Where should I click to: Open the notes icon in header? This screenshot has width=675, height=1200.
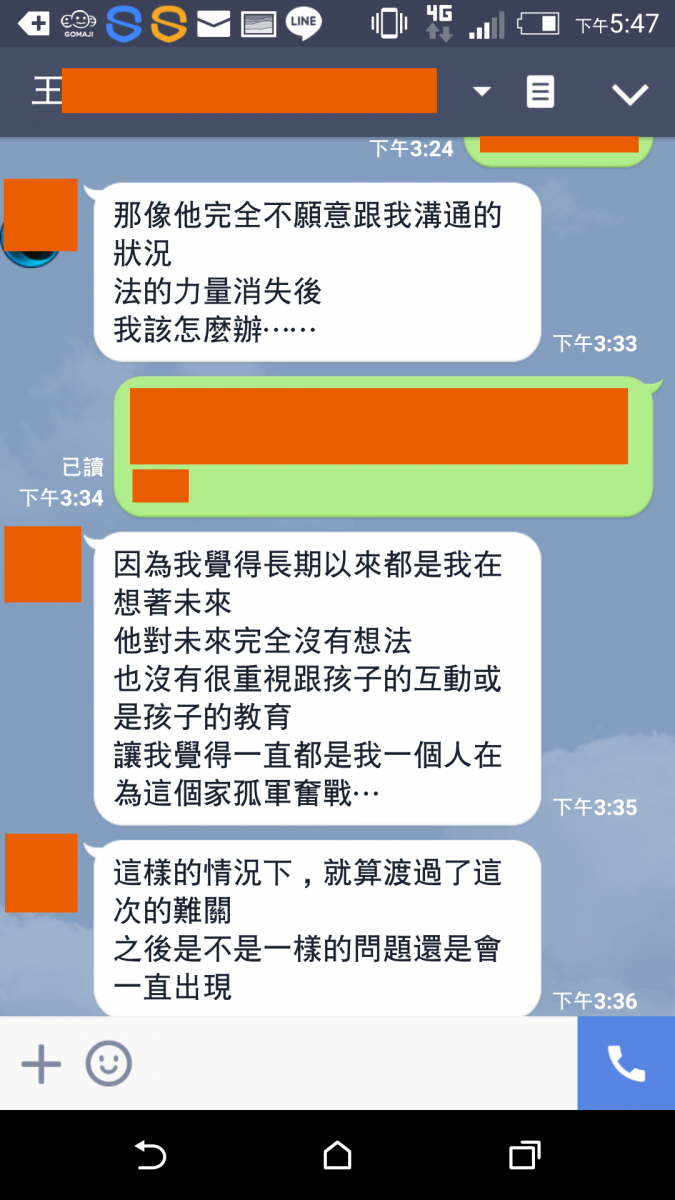coord(540,92)
